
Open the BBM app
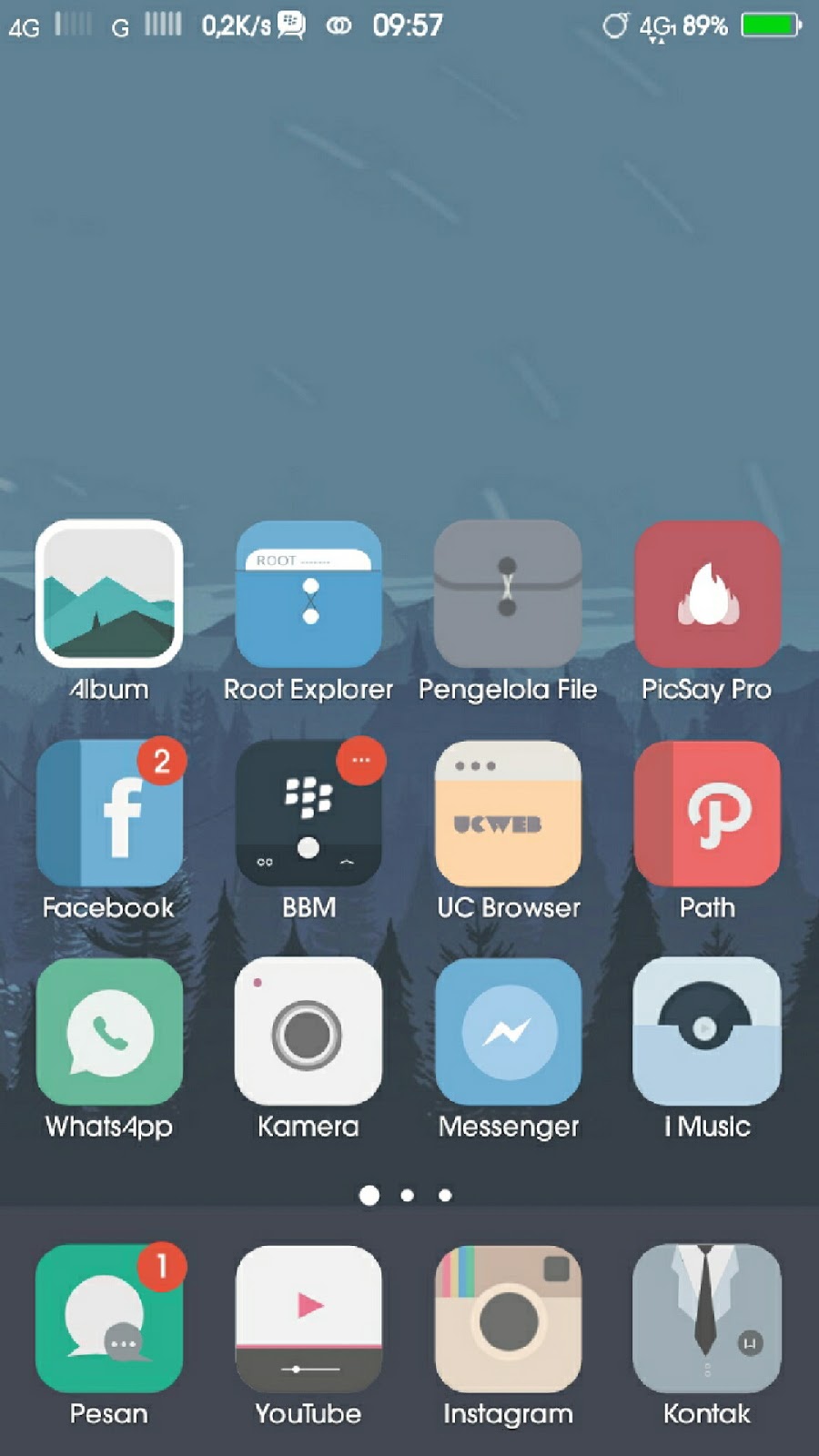click(308, 813)
